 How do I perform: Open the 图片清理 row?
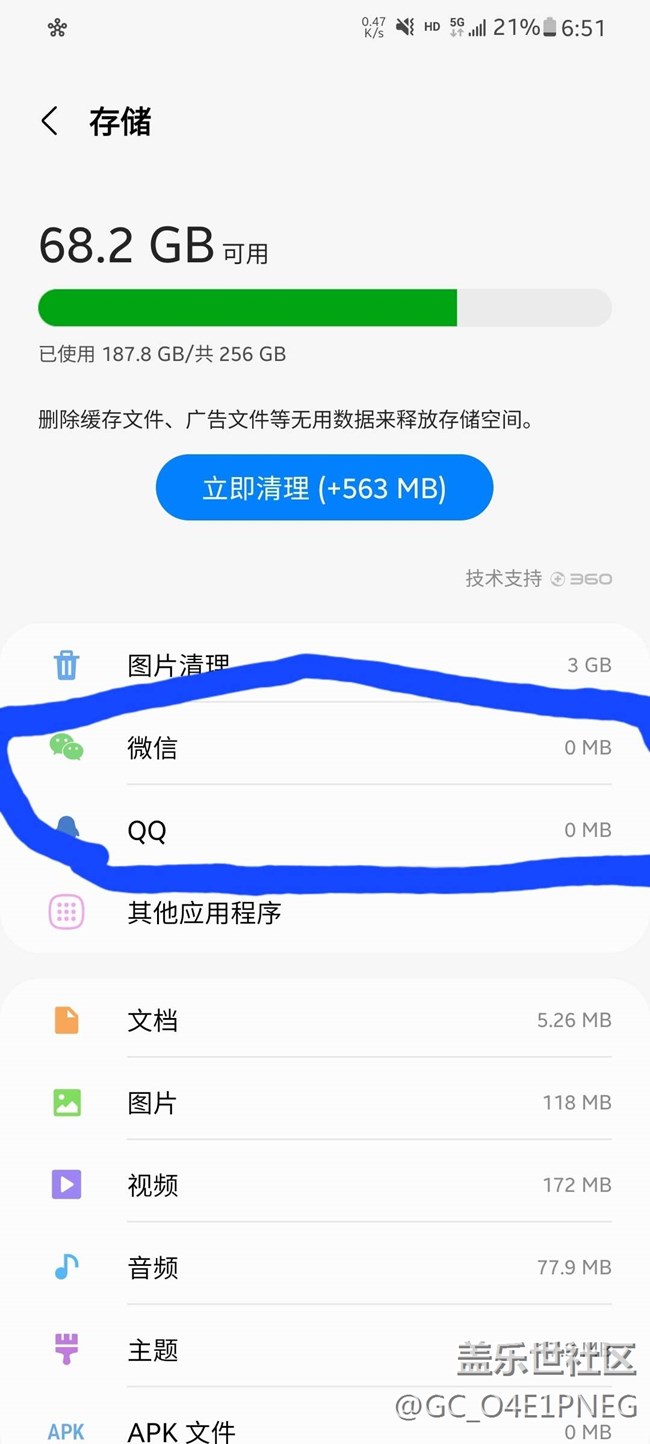tap(325, 664)
